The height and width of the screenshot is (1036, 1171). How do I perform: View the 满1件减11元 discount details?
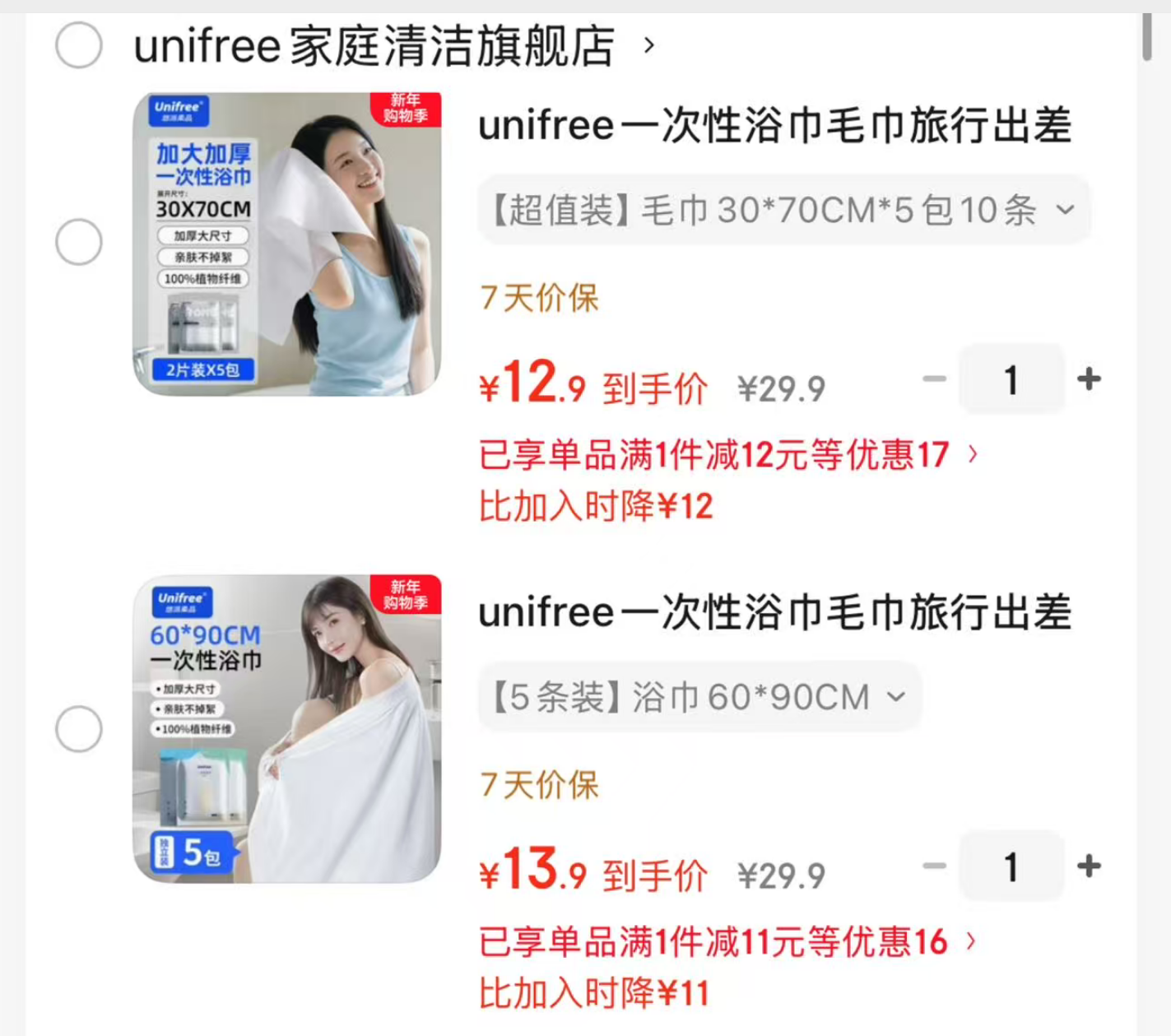(727, 941)
